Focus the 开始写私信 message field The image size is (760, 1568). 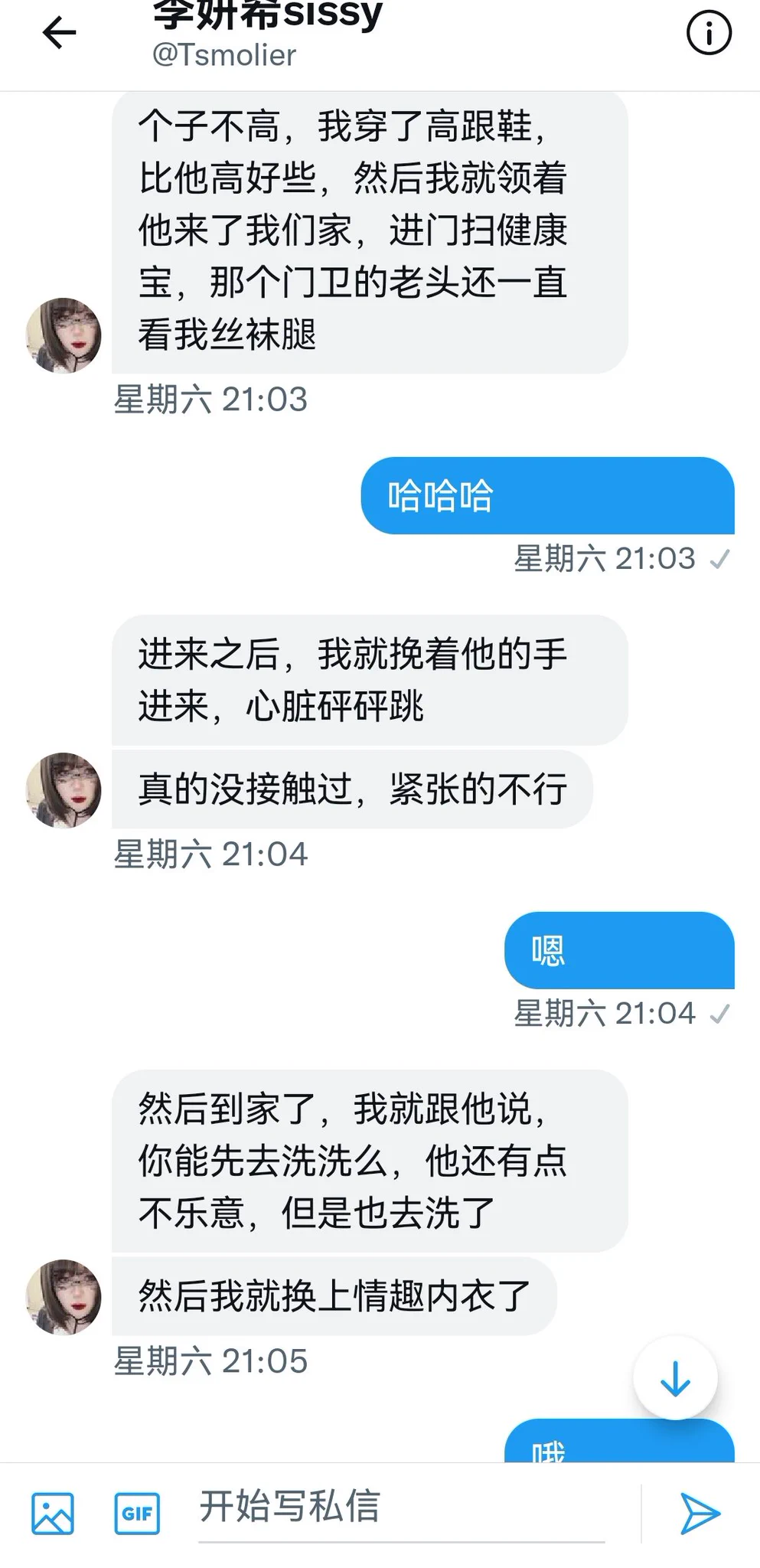point(401,1507)
